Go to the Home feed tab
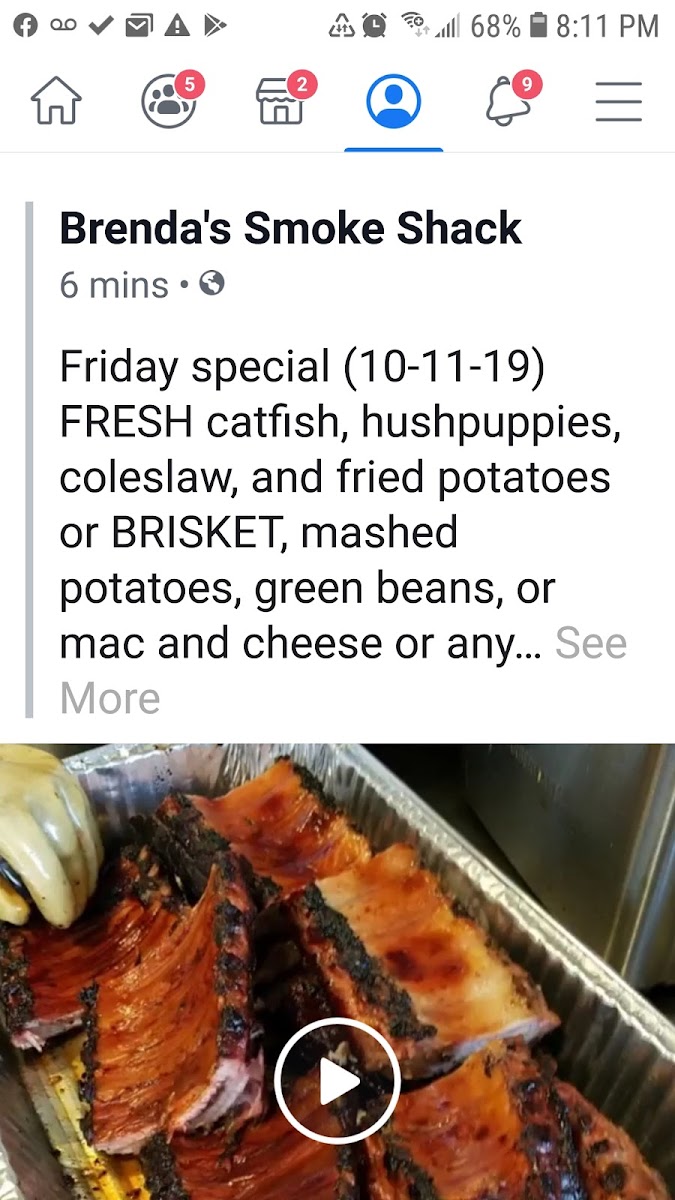This screenshot has height=1200, width=675. point(56,102)
